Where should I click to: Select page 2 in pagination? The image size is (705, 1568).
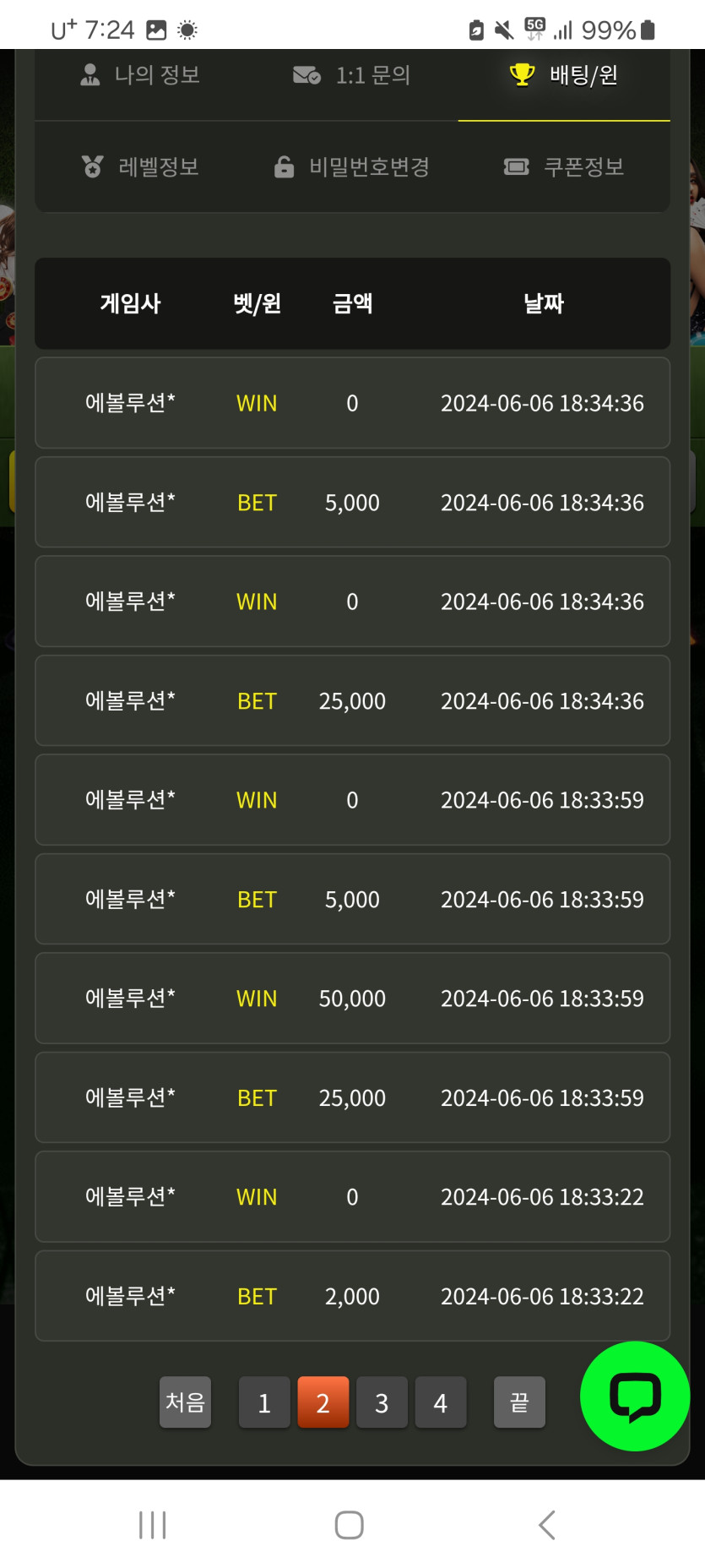[323, 1402]
